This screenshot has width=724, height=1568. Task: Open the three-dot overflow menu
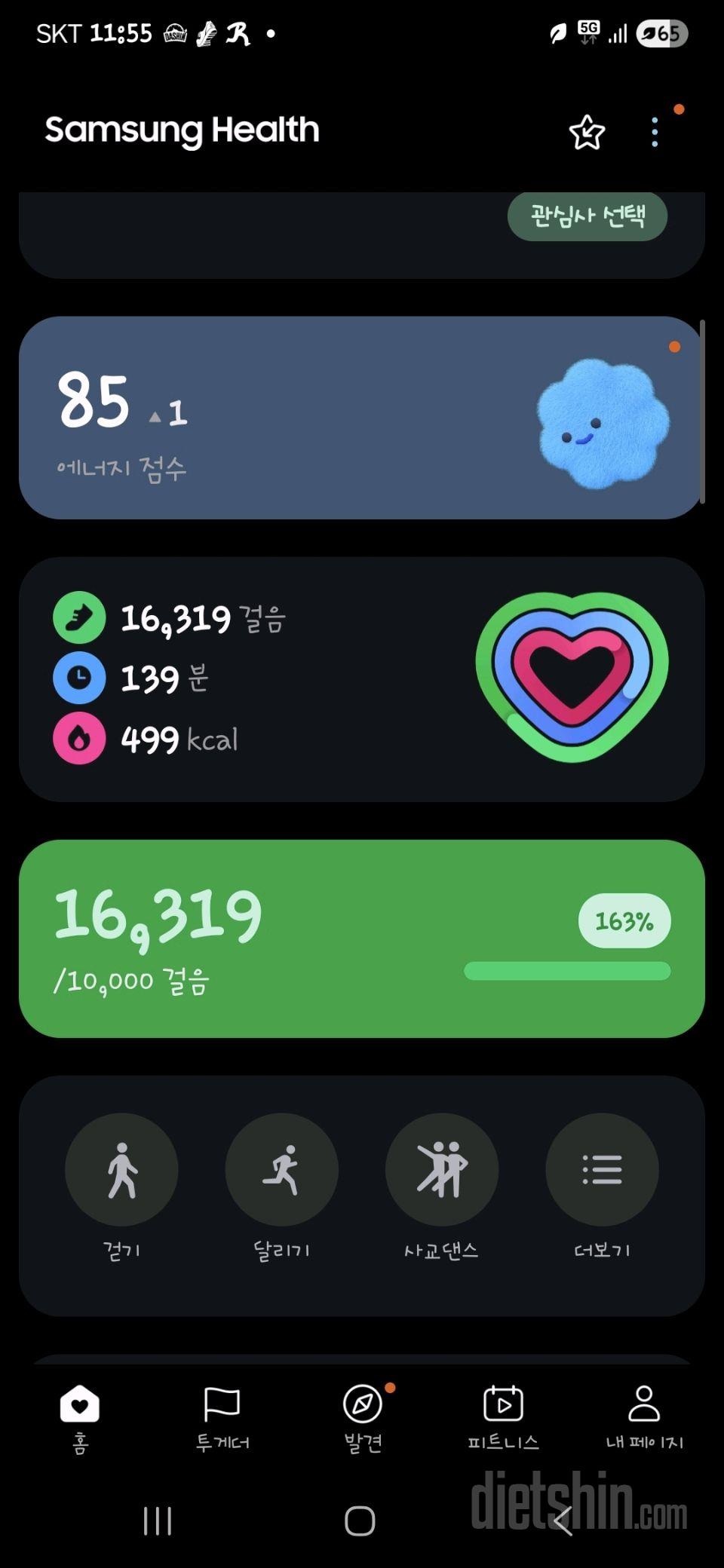pos(655,133)
